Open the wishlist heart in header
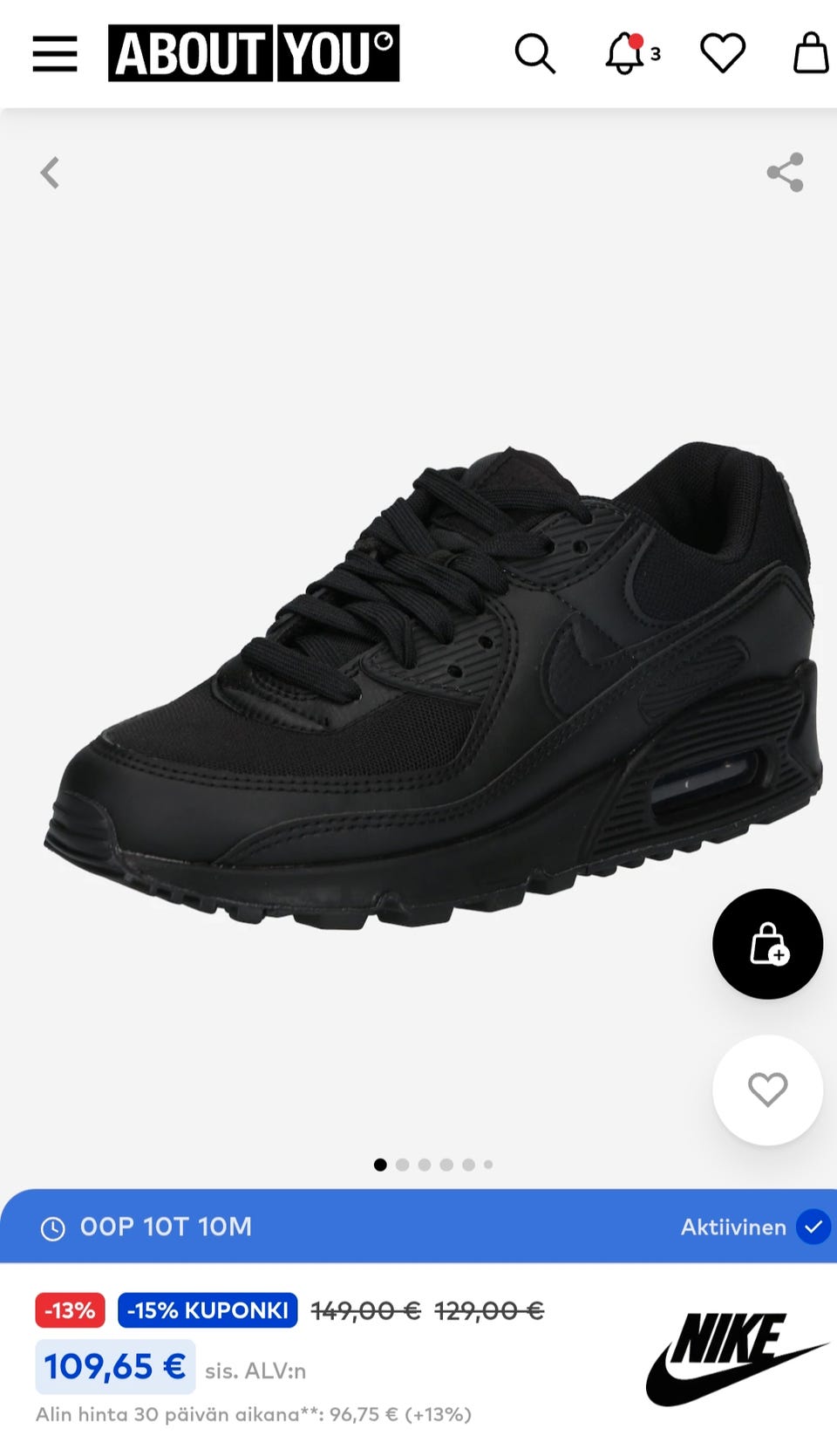Screen dimensions: 837x1456 tap(723, 53)
